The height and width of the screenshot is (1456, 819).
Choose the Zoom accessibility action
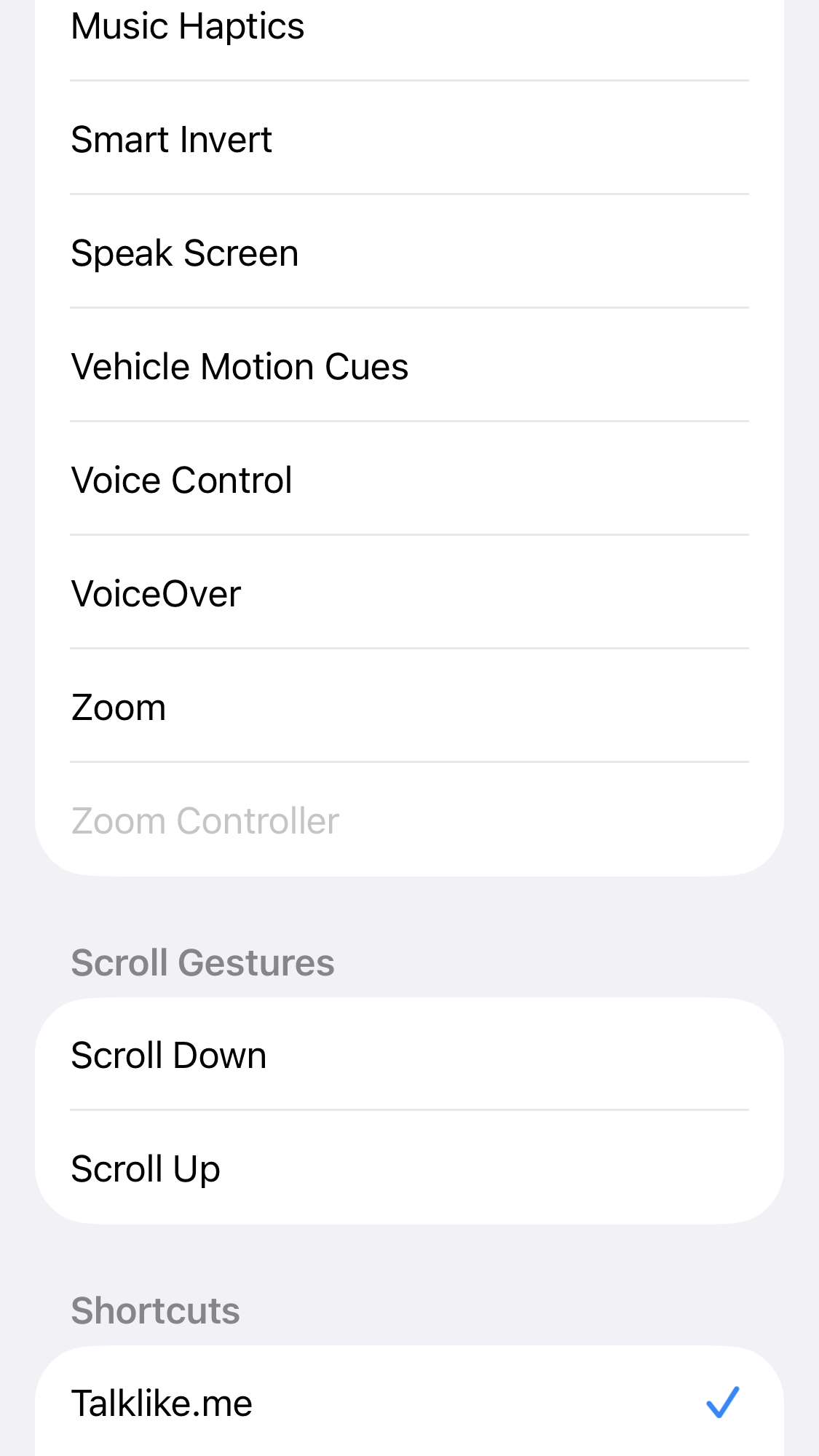tap(408, 707)
